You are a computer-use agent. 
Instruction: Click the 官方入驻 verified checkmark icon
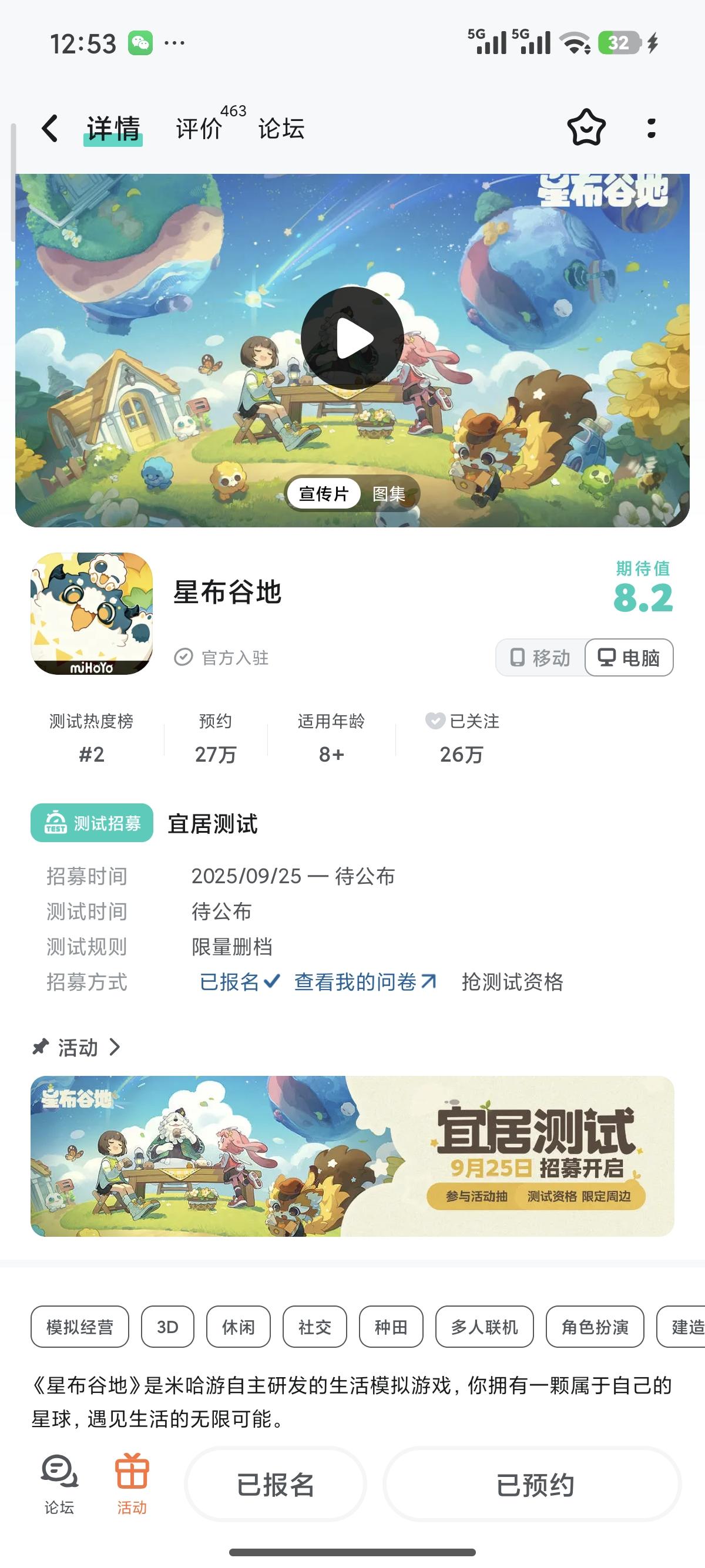click(x=184, y=657)
